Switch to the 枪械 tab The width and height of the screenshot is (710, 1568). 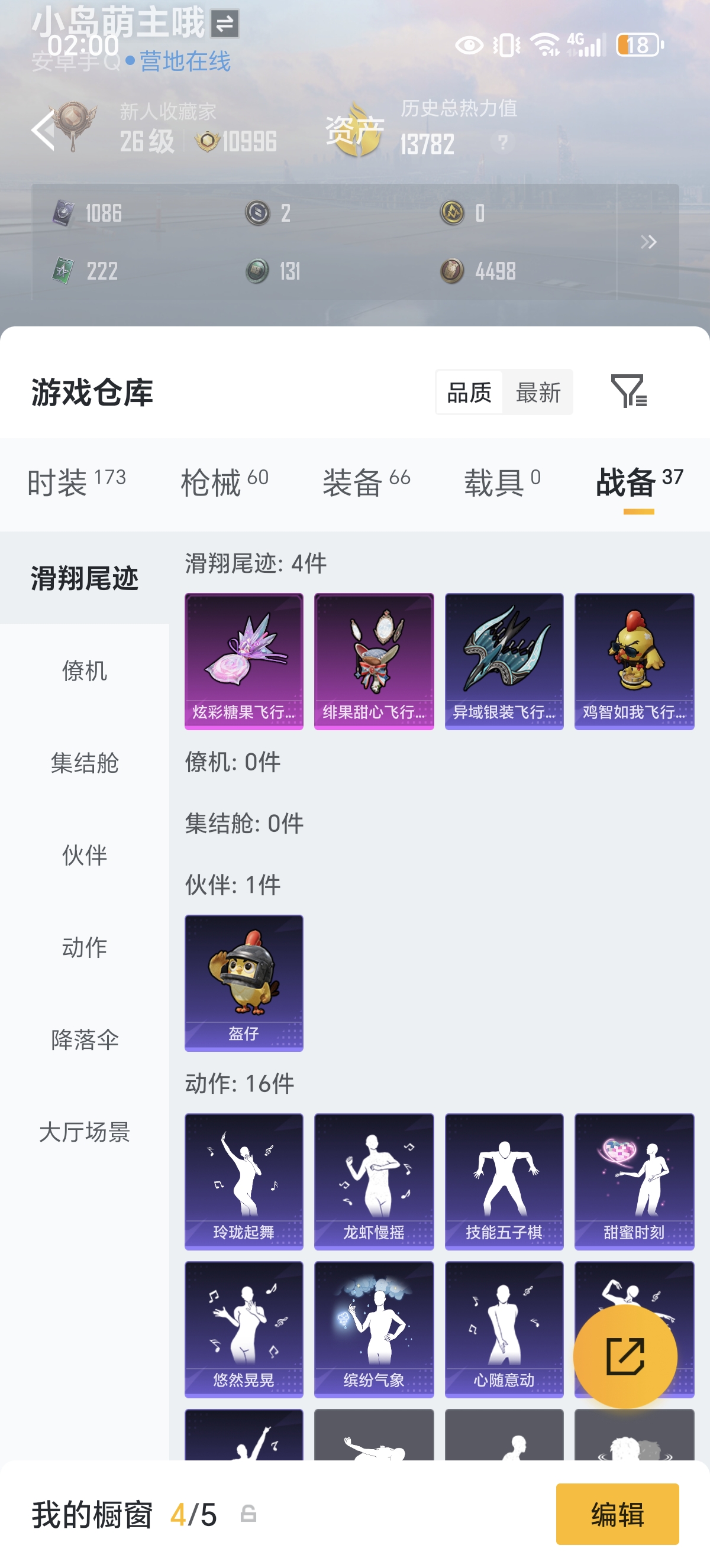tap(224, 482)
